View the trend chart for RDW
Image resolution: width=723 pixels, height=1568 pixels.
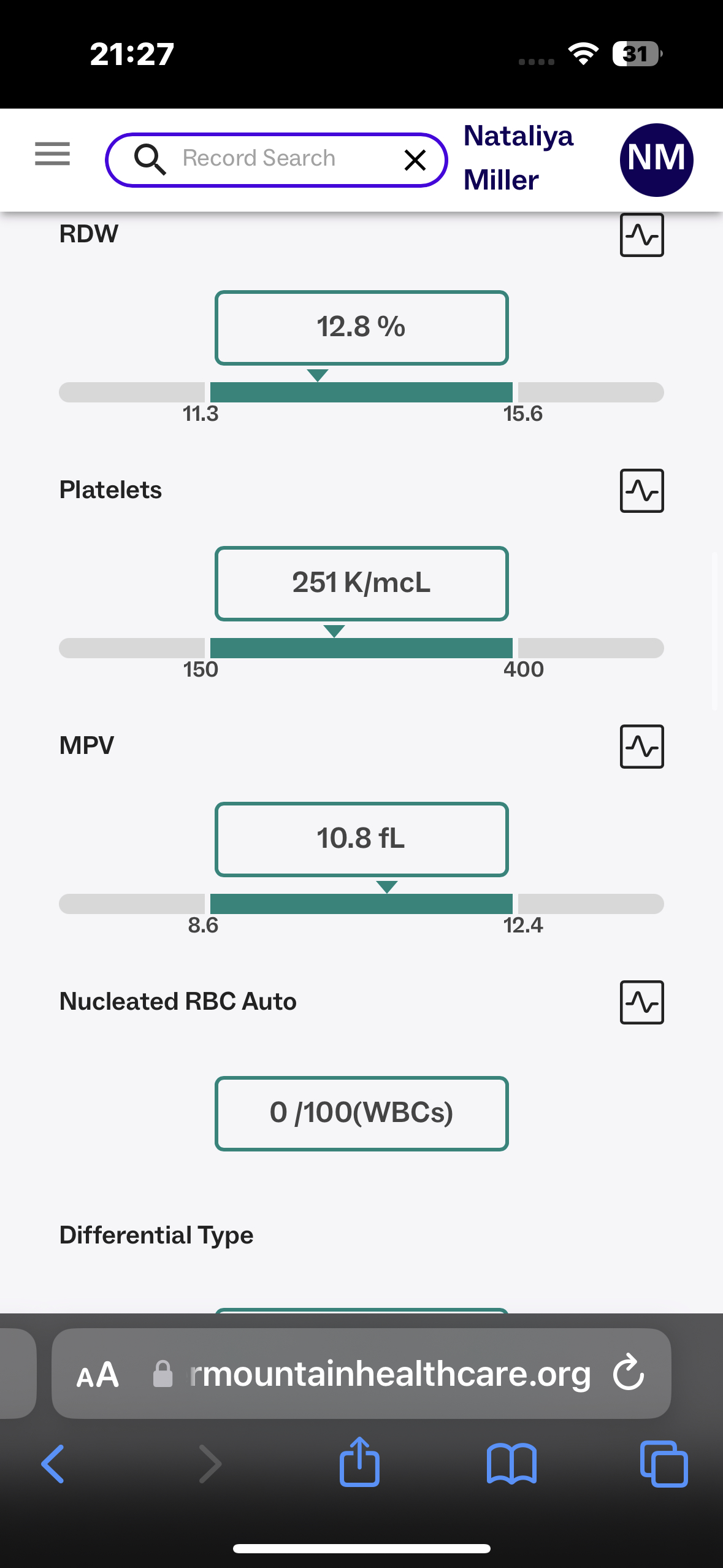pyautogui.click(x=641, y=235)
